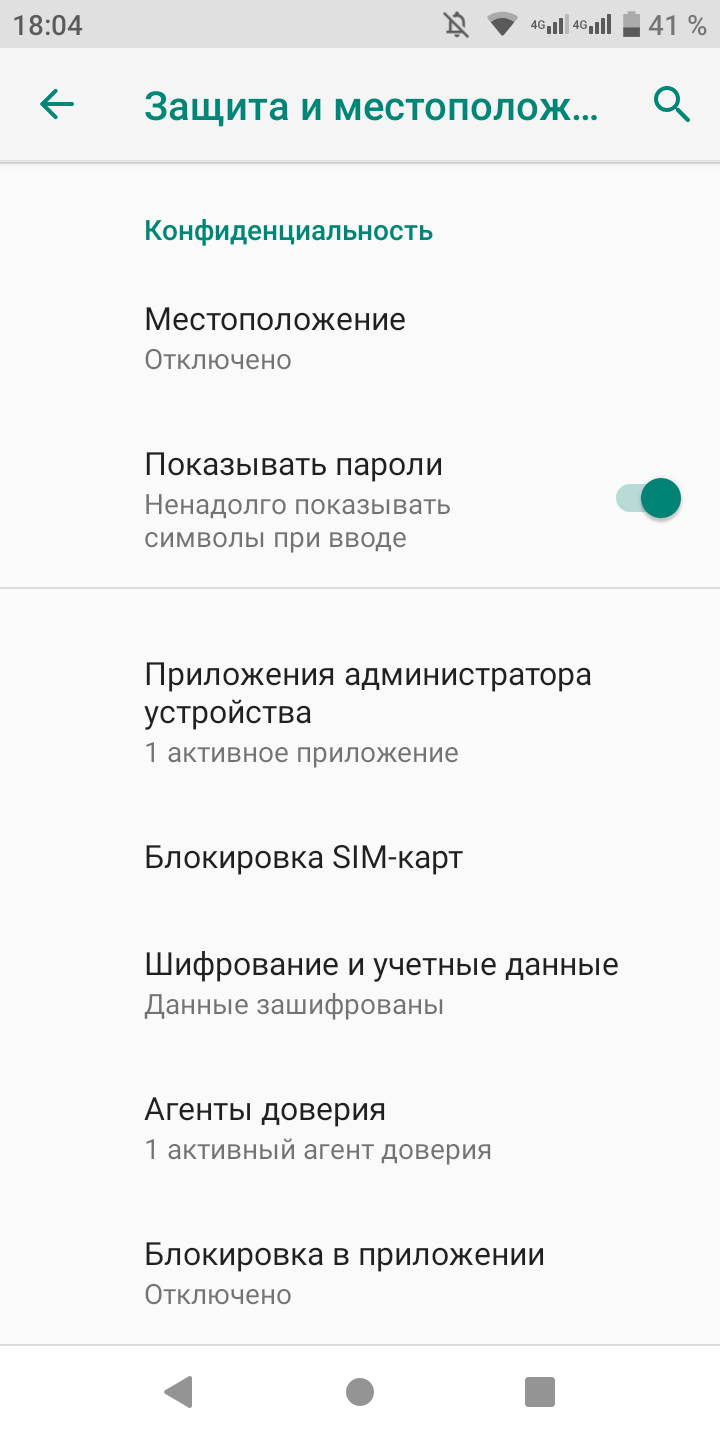Open the Местоположение setting
This screenshot has width=720, height=1440.
[360, 339]
